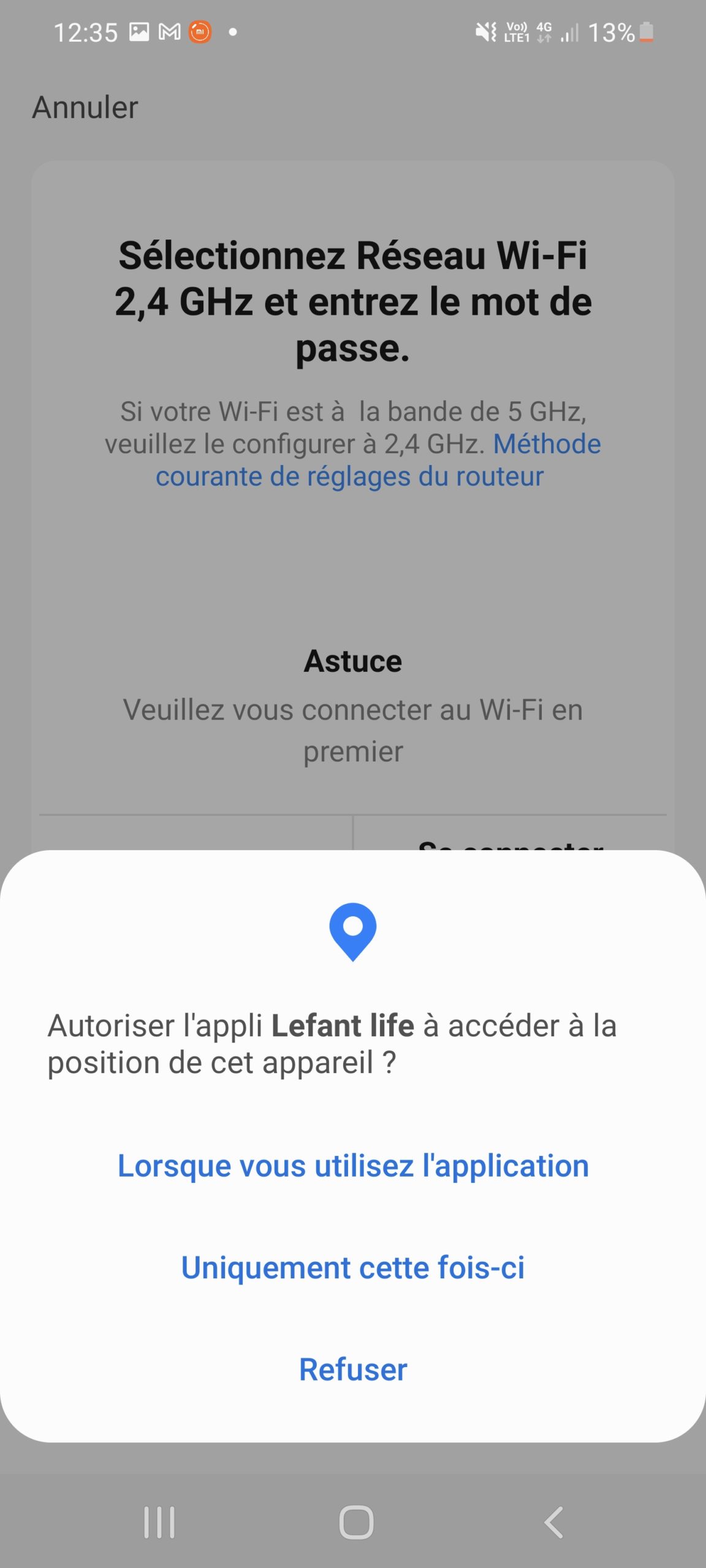
Task: Deny location access with Refuser
Action: [x=353, y=1369]
